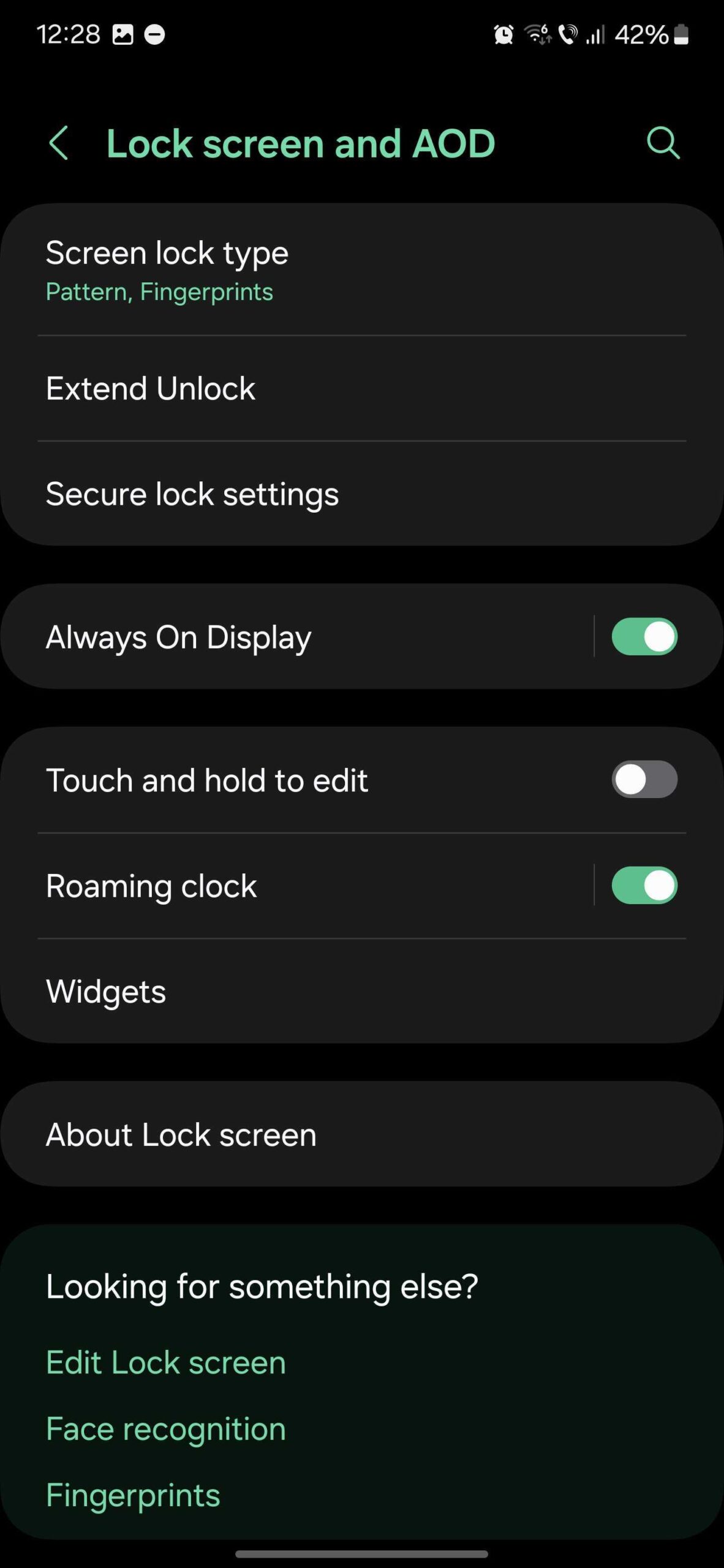This screenshot has width=724, height=1568.
Task: Open Always On Display options
Action: click(x=294, y=636)
